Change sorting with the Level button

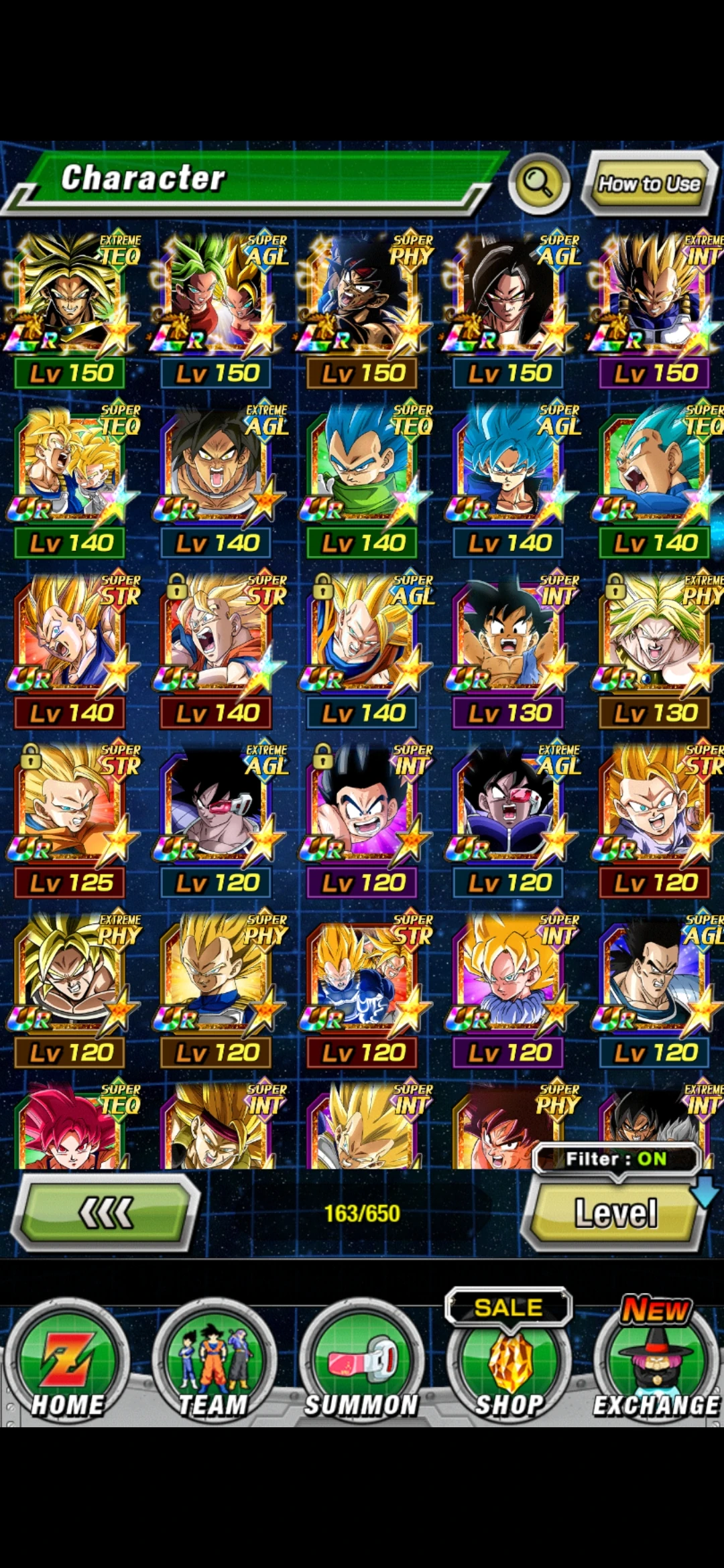[x=615, y=1214]
